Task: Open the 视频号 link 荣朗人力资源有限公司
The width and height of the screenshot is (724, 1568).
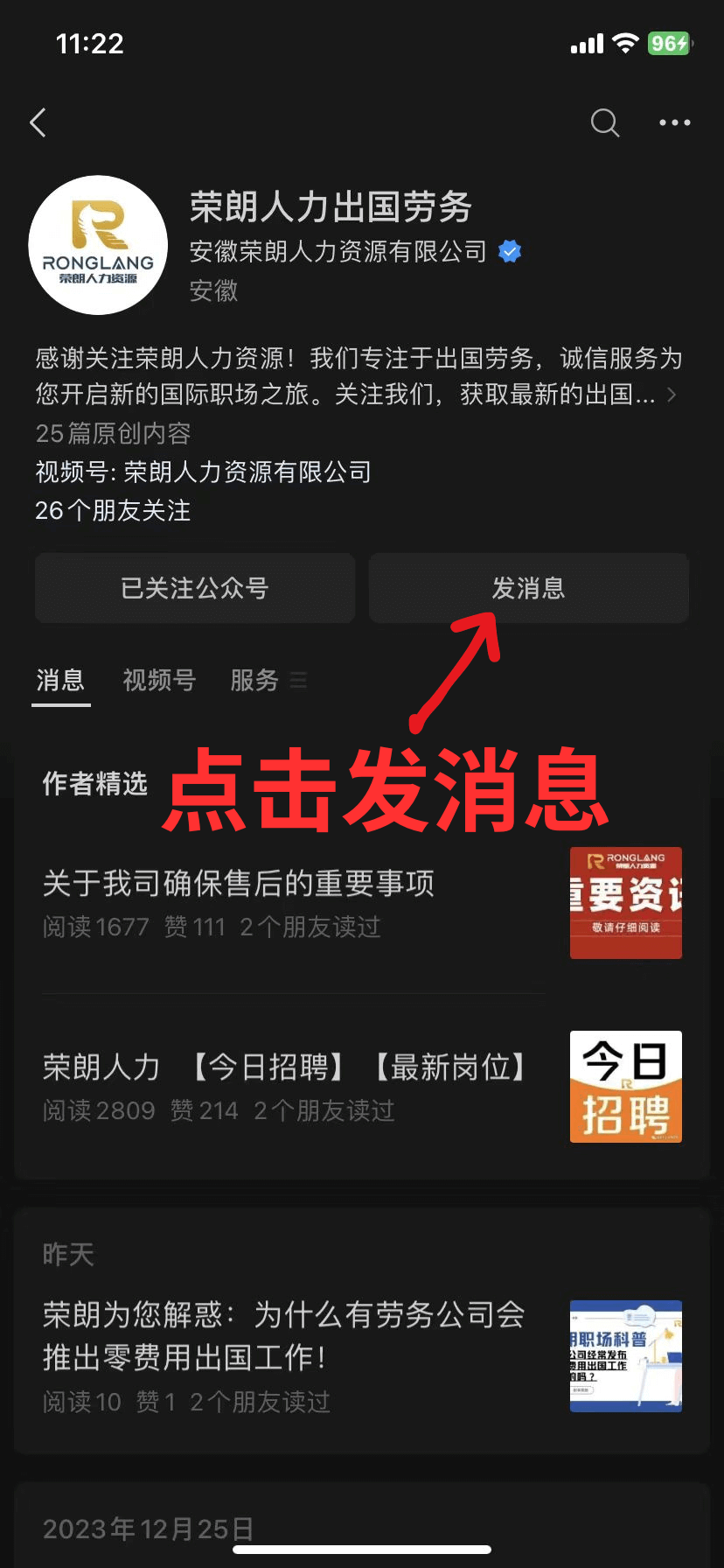Action: point(247,472)
